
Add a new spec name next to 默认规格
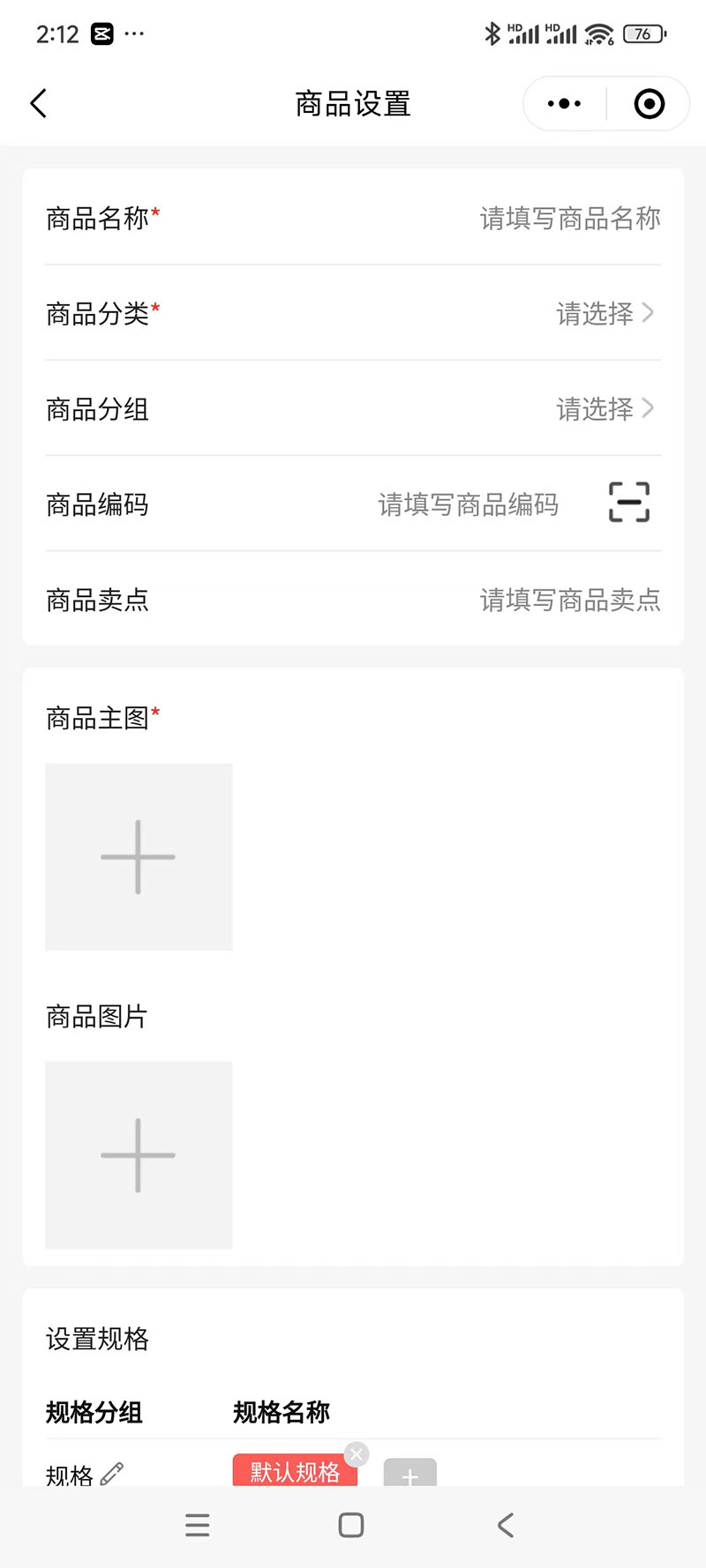(409, 1474)
